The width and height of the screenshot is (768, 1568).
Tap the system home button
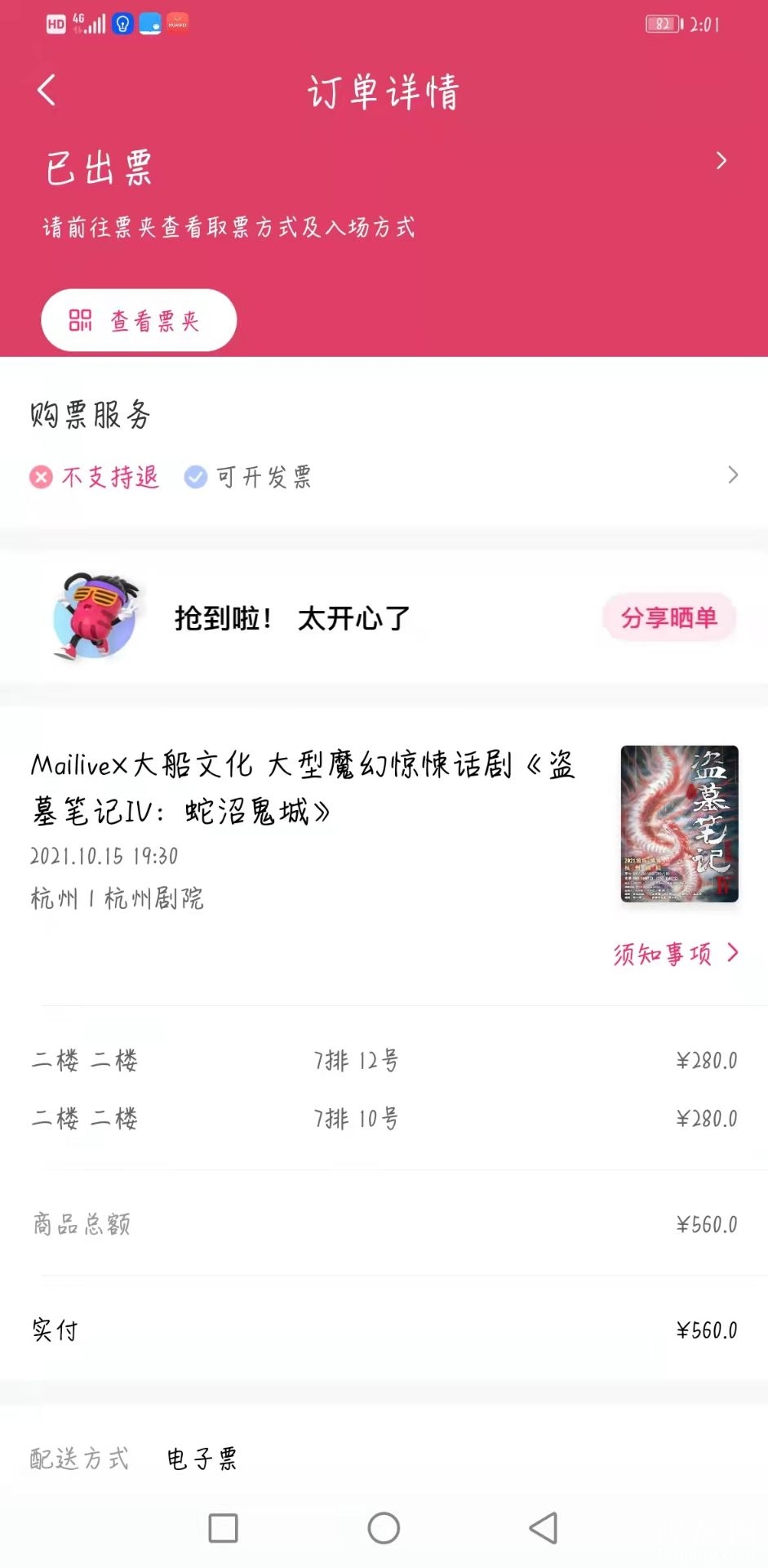point(384,1527)
